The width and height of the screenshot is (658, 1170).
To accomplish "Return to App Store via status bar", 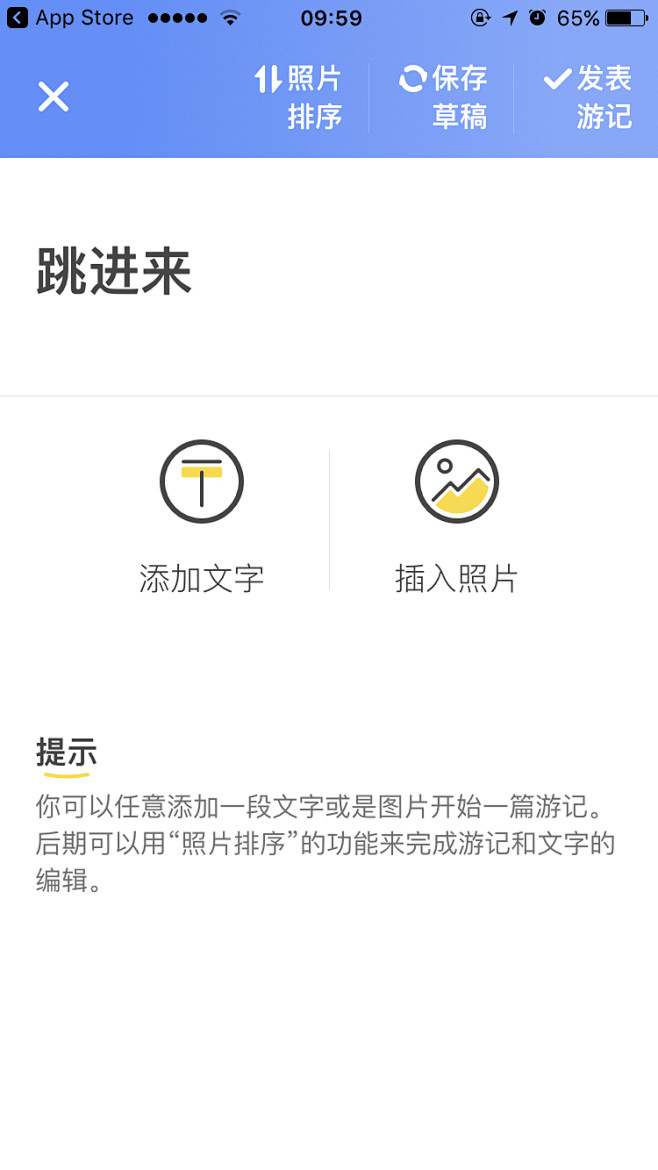I will [70, 18].
